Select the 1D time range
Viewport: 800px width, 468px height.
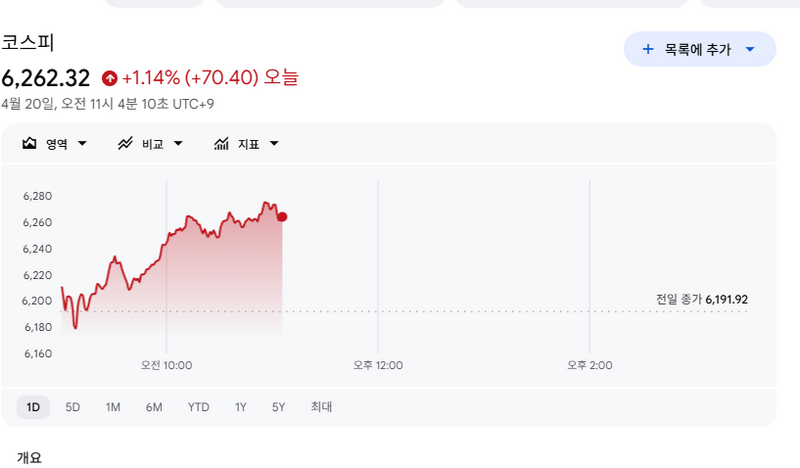pos(33,407)
